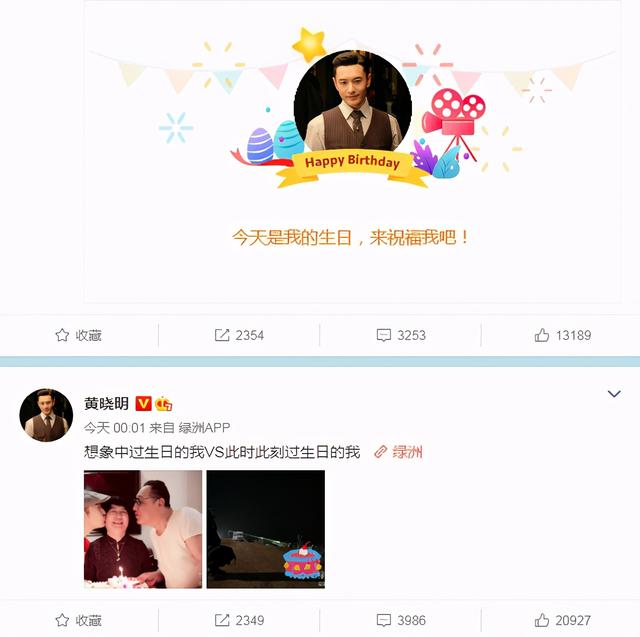Repost the birthday post with 2354 shares
This screenshot has width=640, height=637.
[239, 335]
